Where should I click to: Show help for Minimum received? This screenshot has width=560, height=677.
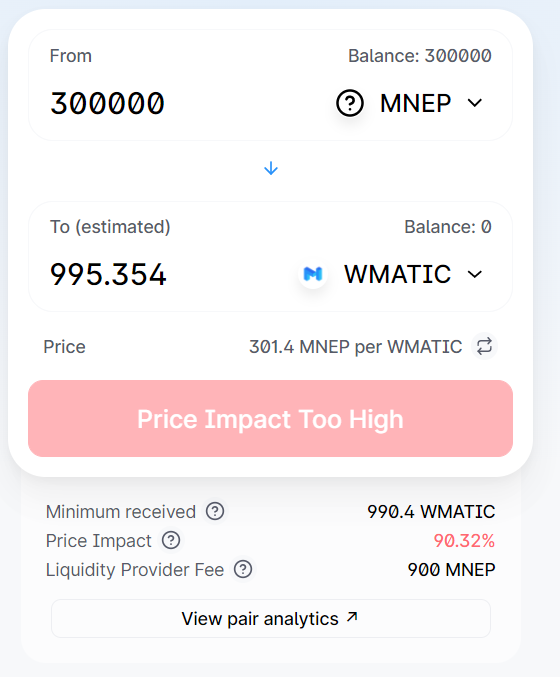point(215,511)
